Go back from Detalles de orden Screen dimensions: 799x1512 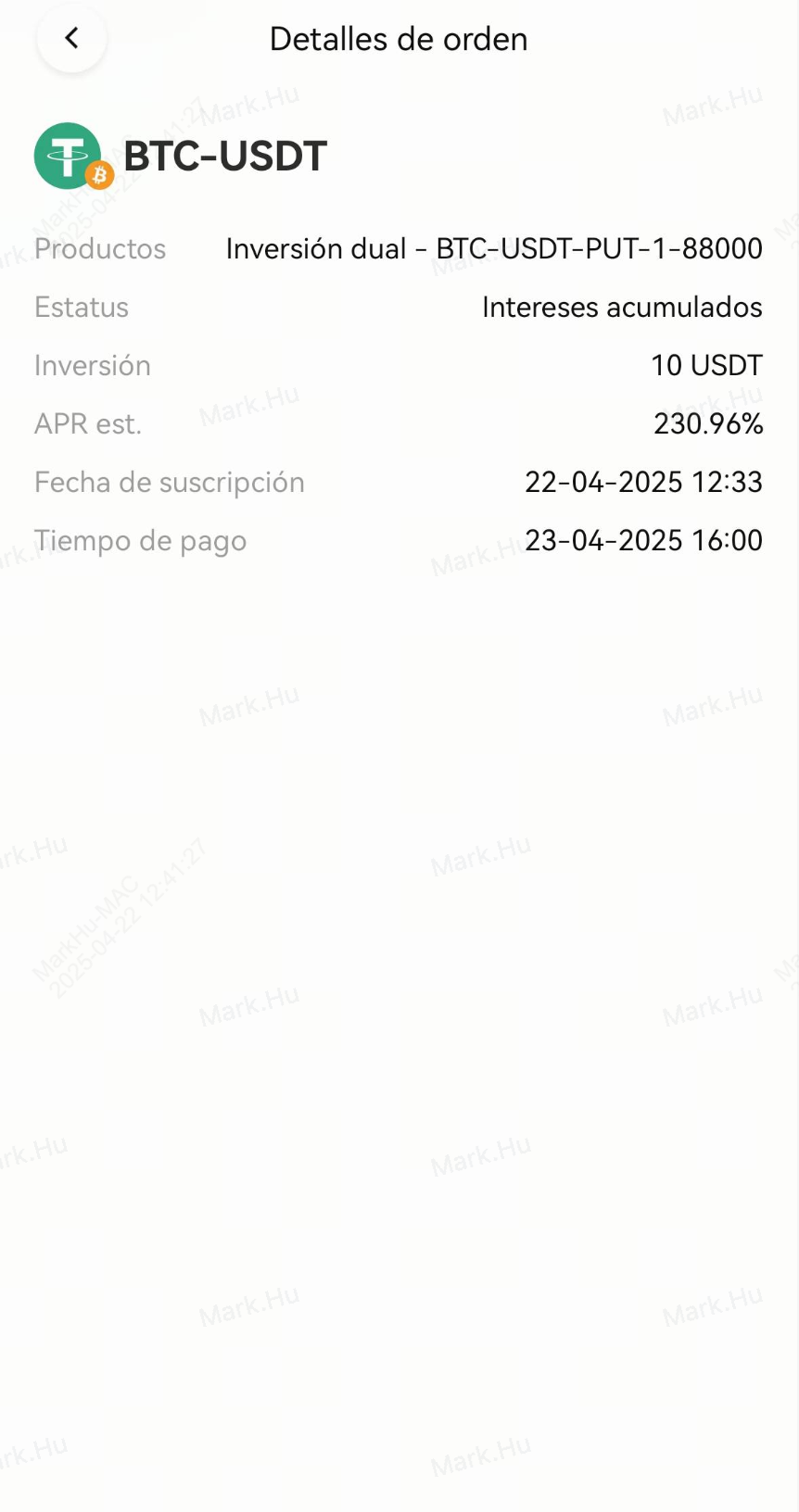[71, 39]
